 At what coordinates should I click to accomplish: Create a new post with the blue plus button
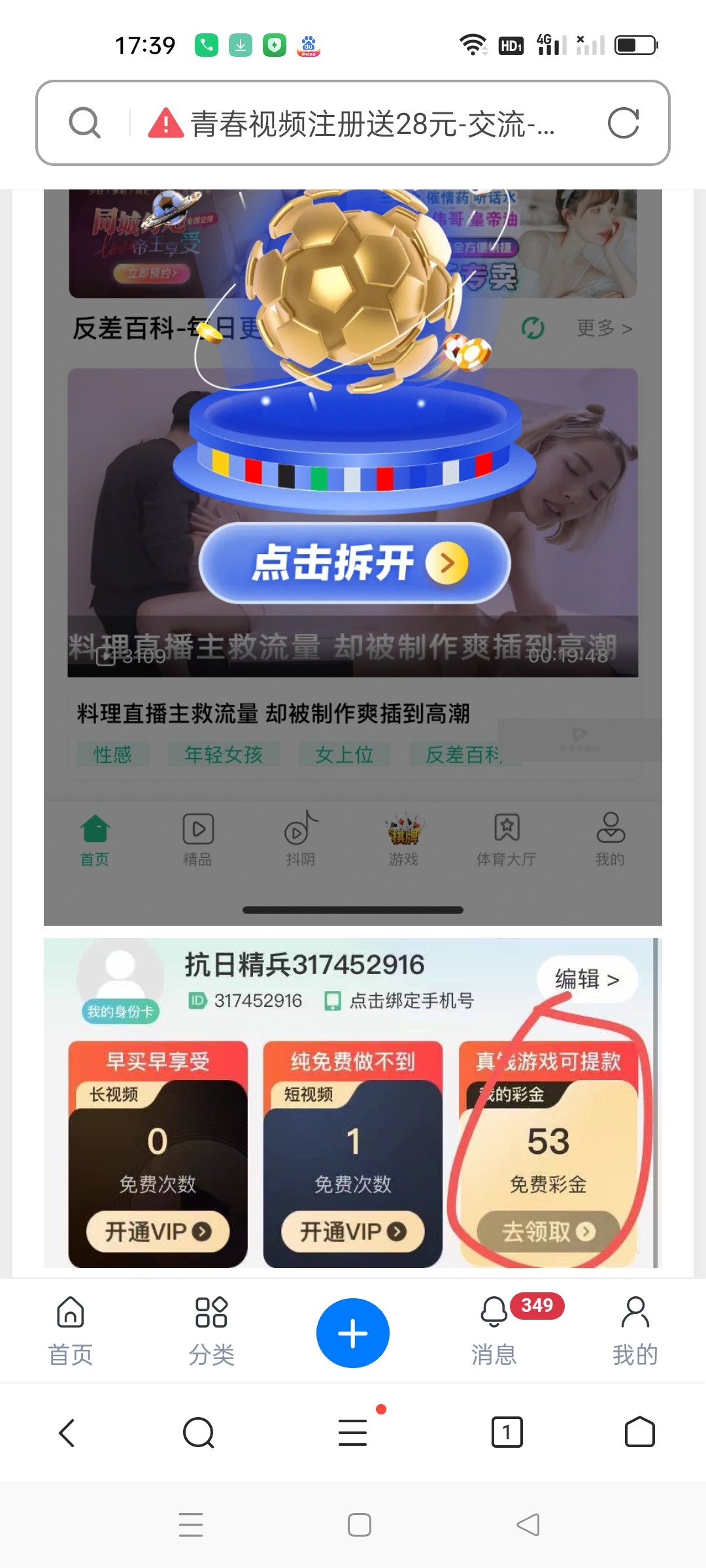click(x=353, y=1333)
